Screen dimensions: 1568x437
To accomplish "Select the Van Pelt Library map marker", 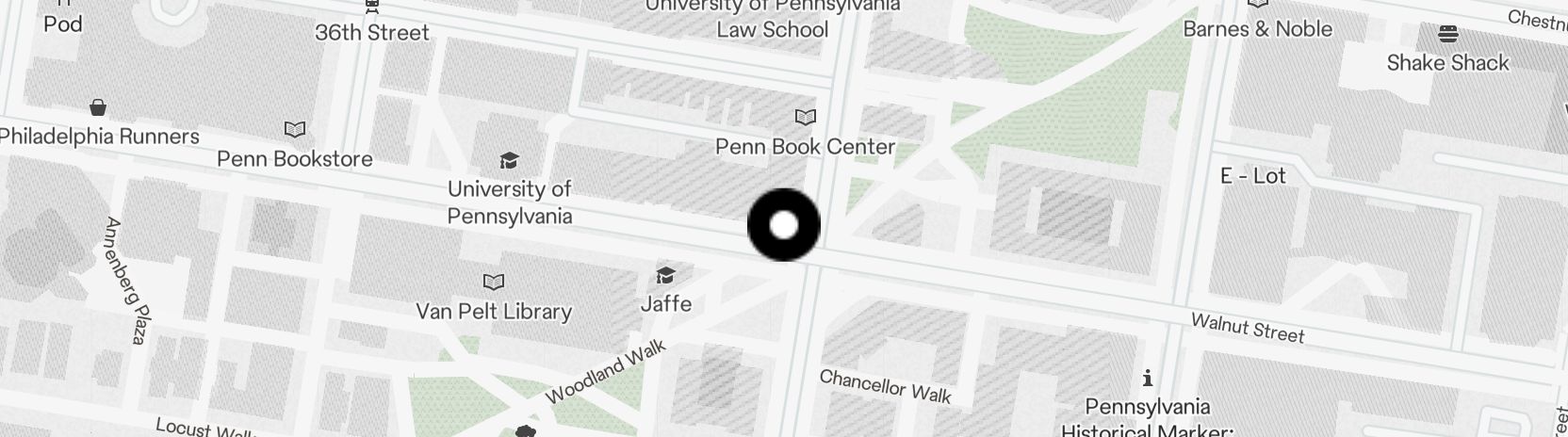I will pyautogui.click(x=493, y=282).
